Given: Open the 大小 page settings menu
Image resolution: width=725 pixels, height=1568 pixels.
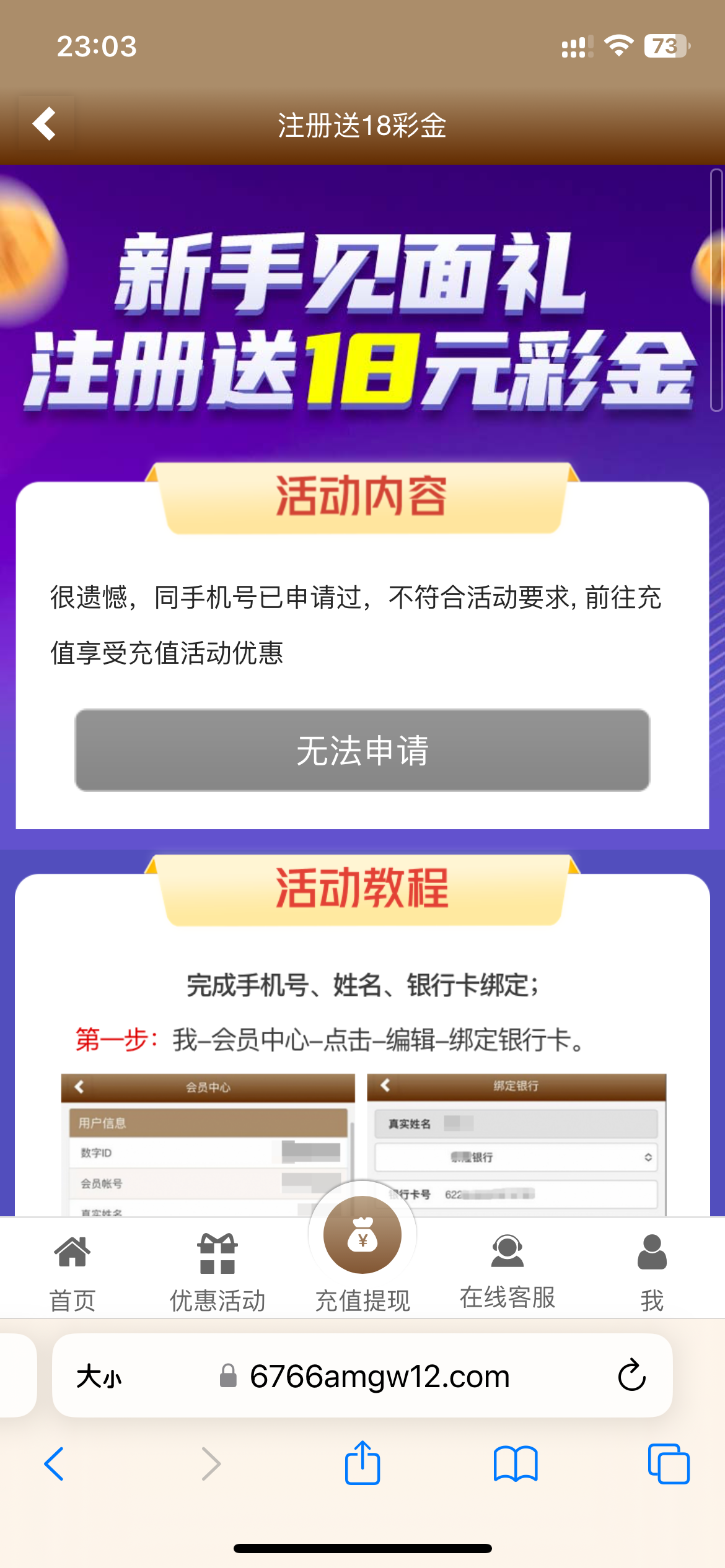Looking at the screenshot, I should pyautogui.click(x=99, y=1377).
